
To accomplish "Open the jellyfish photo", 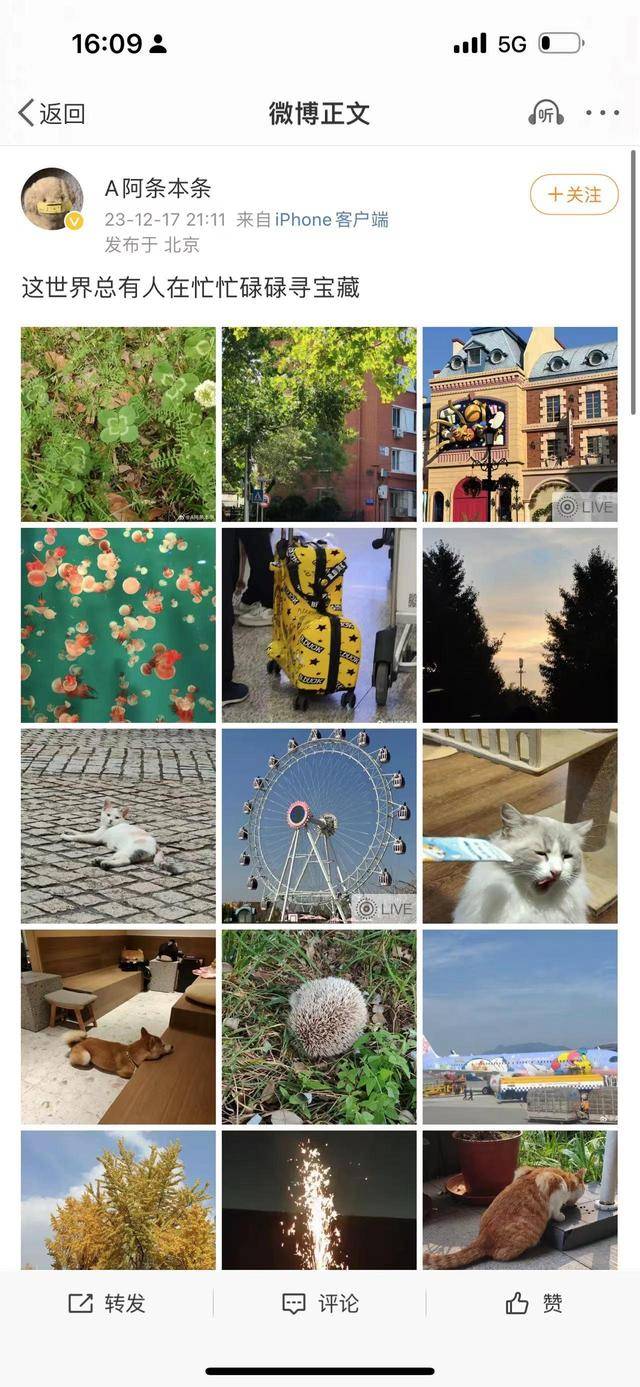I will pyautogui.click(x=118, y=625).
